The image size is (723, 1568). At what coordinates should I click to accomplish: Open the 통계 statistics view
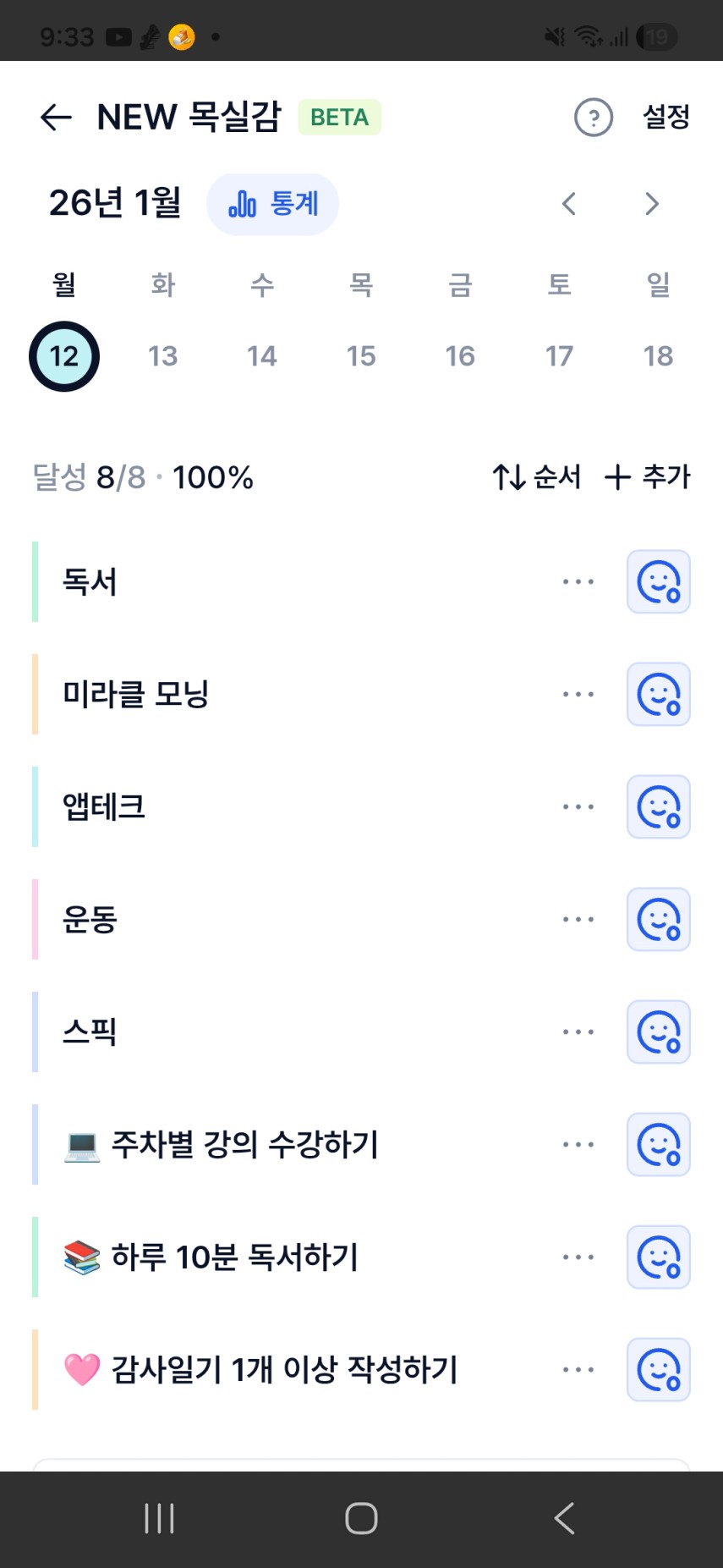[x=272, y=204]
